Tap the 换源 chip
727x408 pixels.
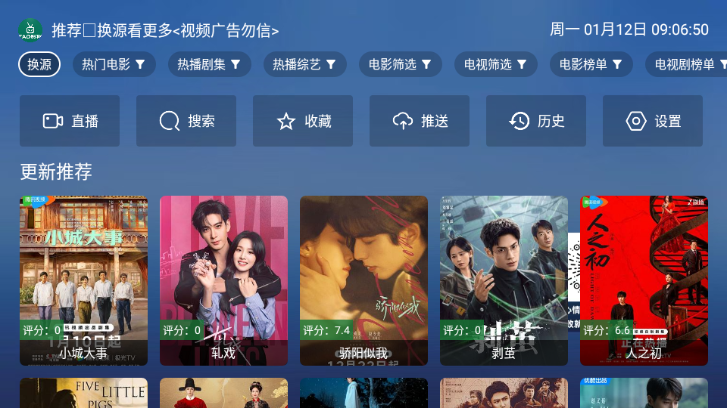pyautogui.click(x=39, y=65)
